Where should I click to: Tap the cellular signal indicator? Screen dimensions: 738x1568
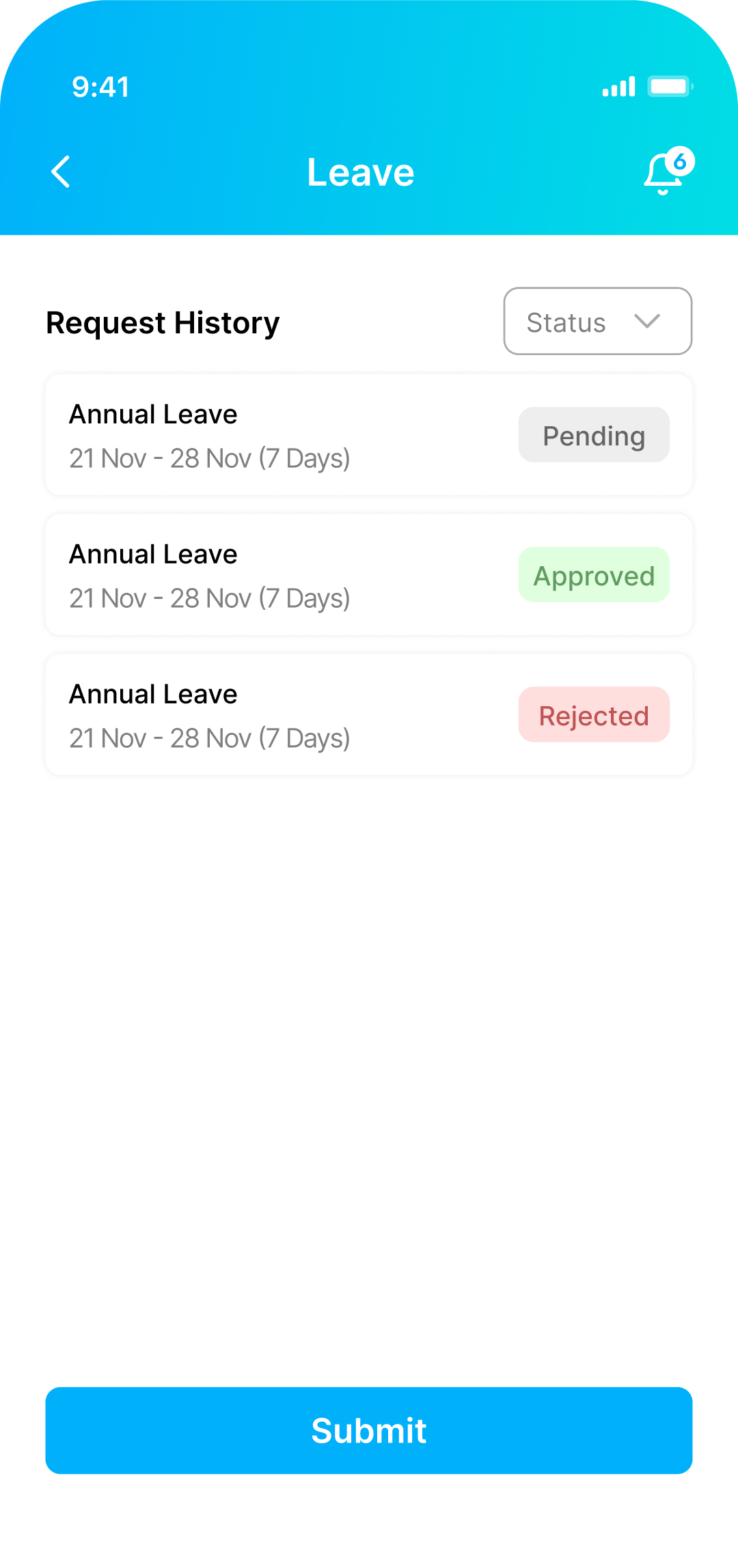pyautogui.click(x=618, y=87)
